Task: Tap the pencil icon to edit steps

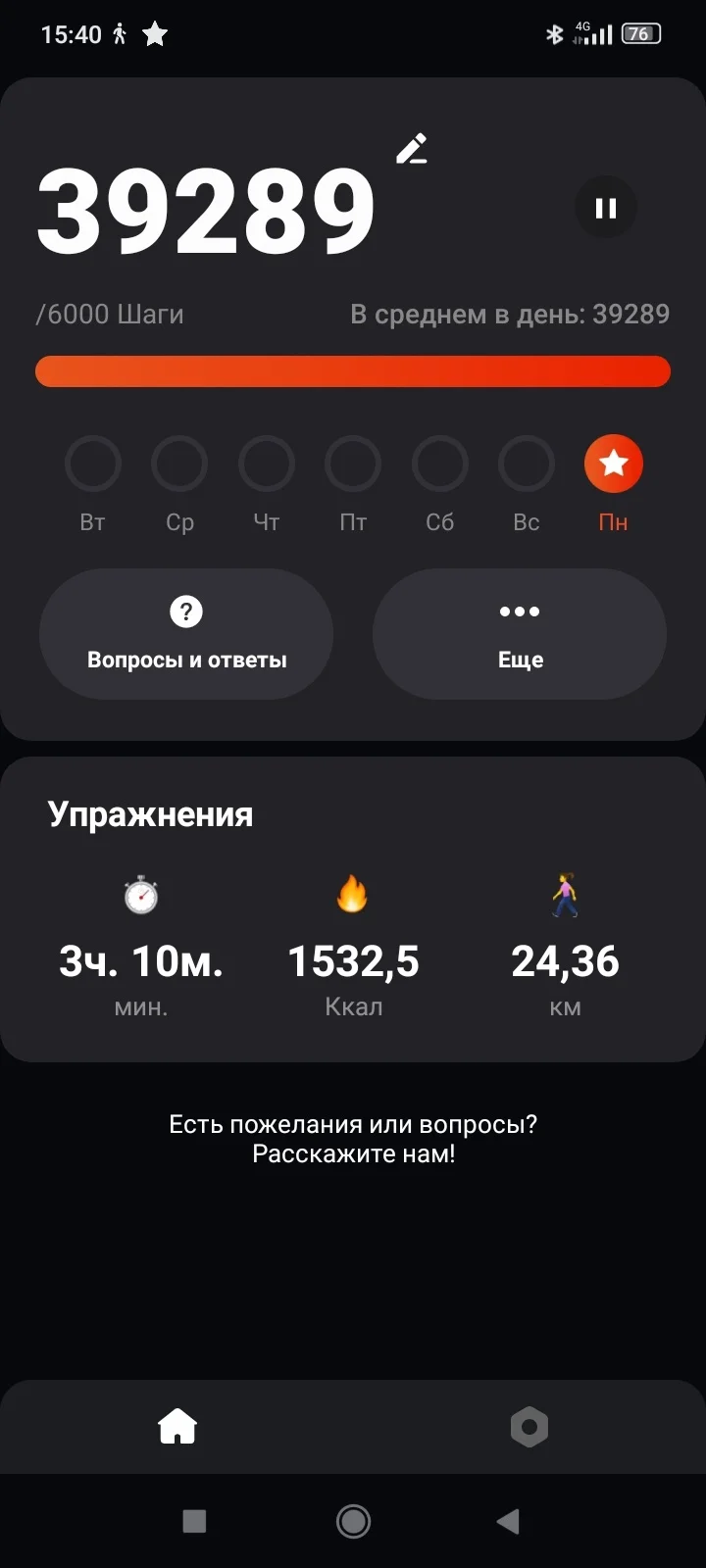Action: [x=412, y=149]
